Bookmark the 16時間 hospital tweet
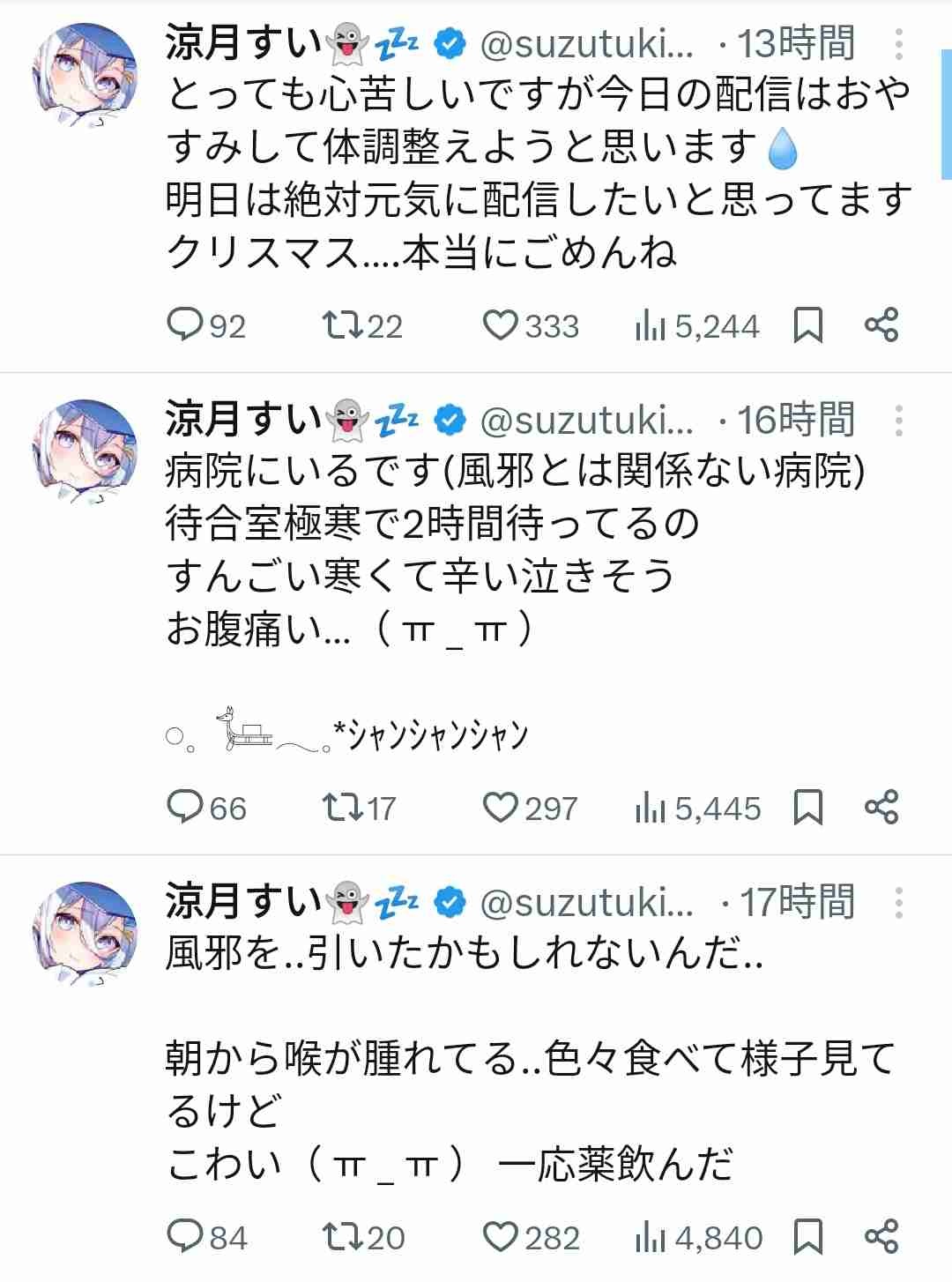 [807, 807]
